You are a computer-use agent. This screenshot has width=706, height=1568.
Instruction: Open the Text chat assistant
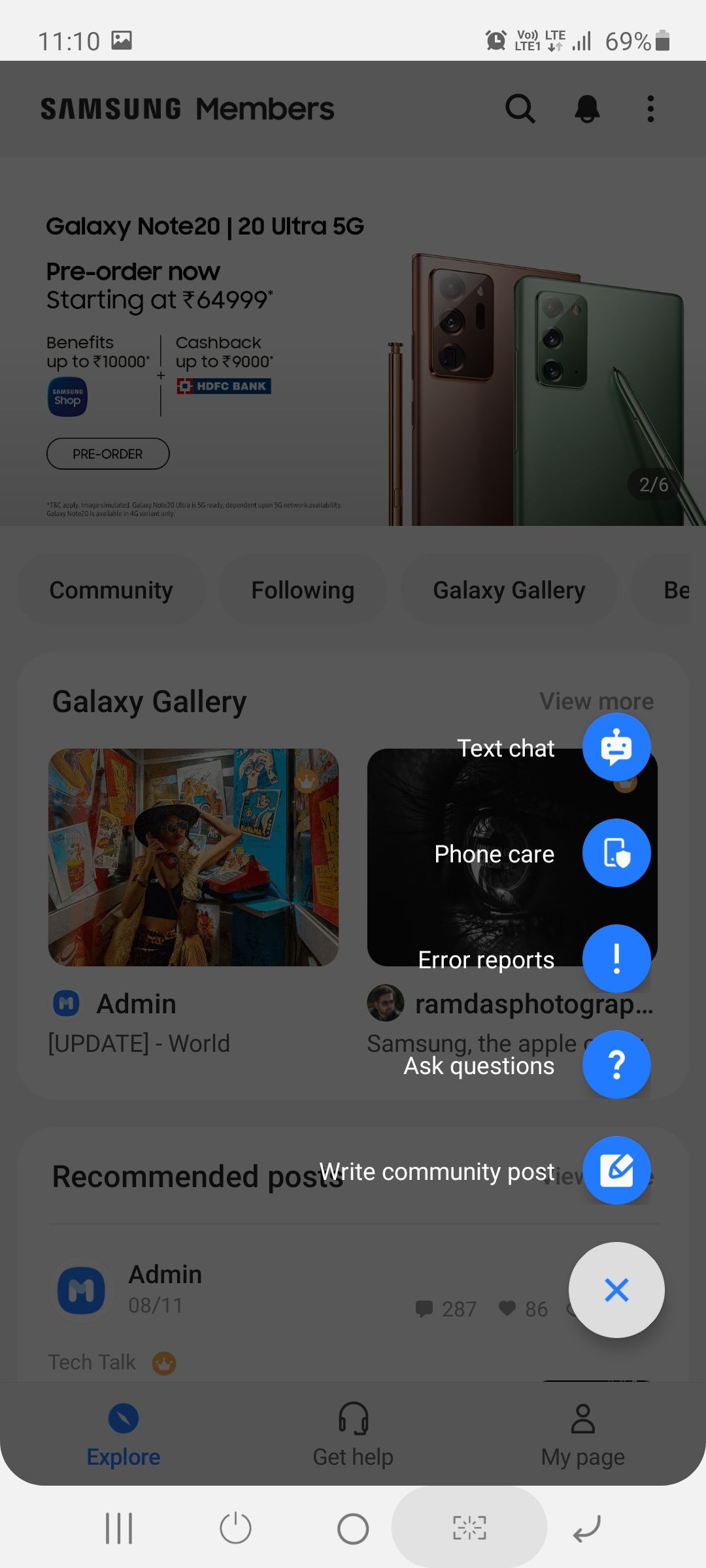coord(616,747)
